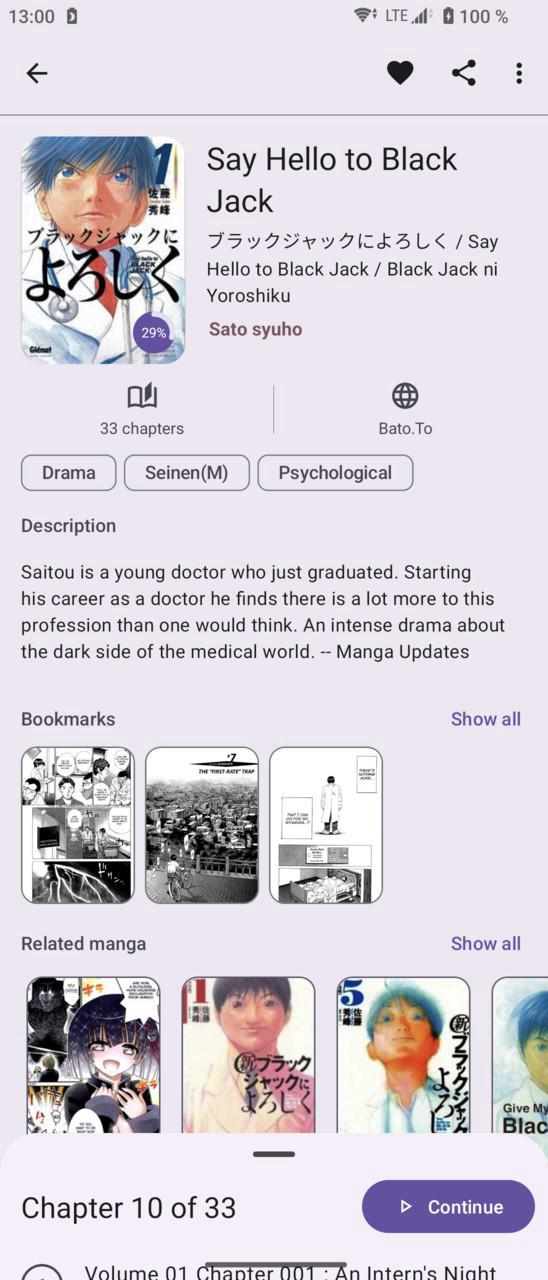Show all bookmarks
Screen dimensions: 548x1280
486,719
